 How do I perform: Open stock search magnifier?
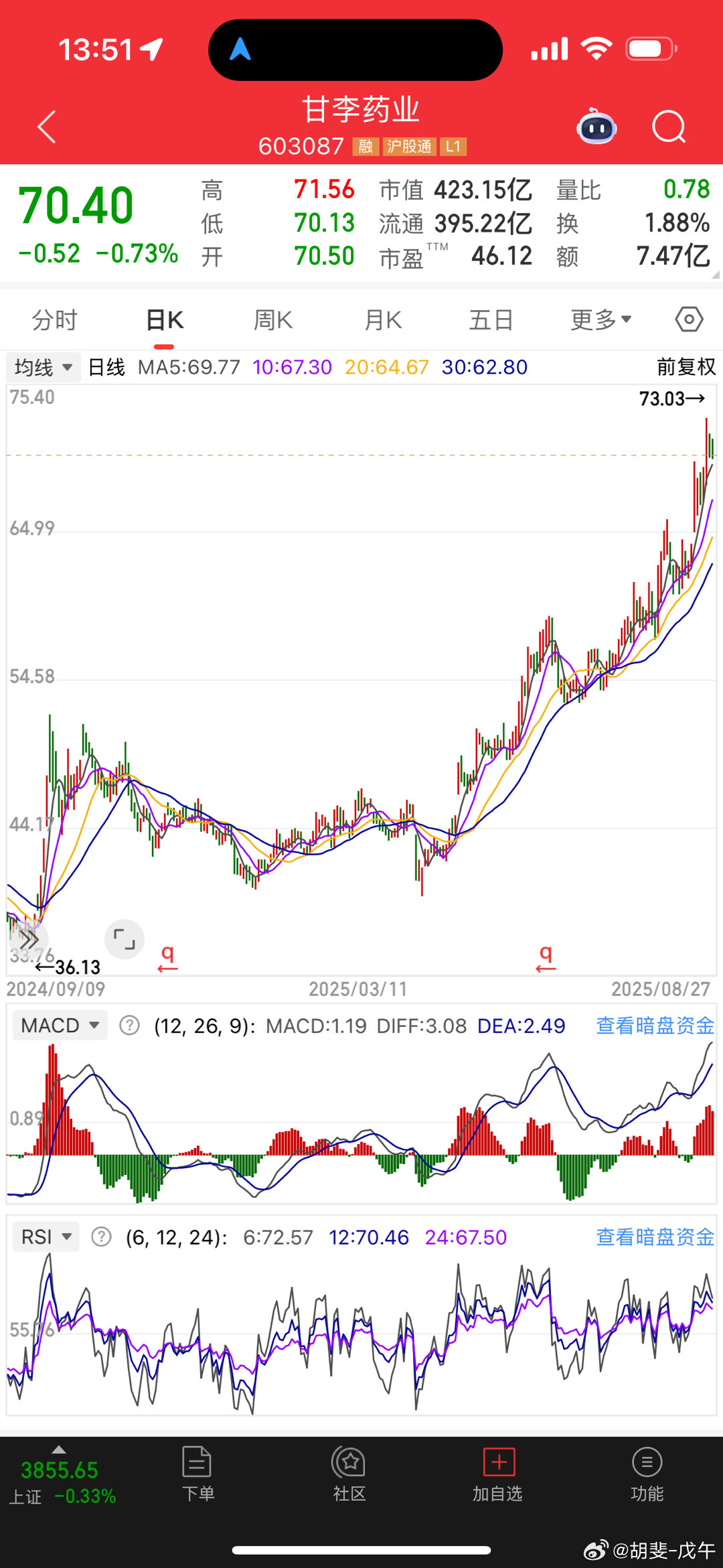click(669, 127)
